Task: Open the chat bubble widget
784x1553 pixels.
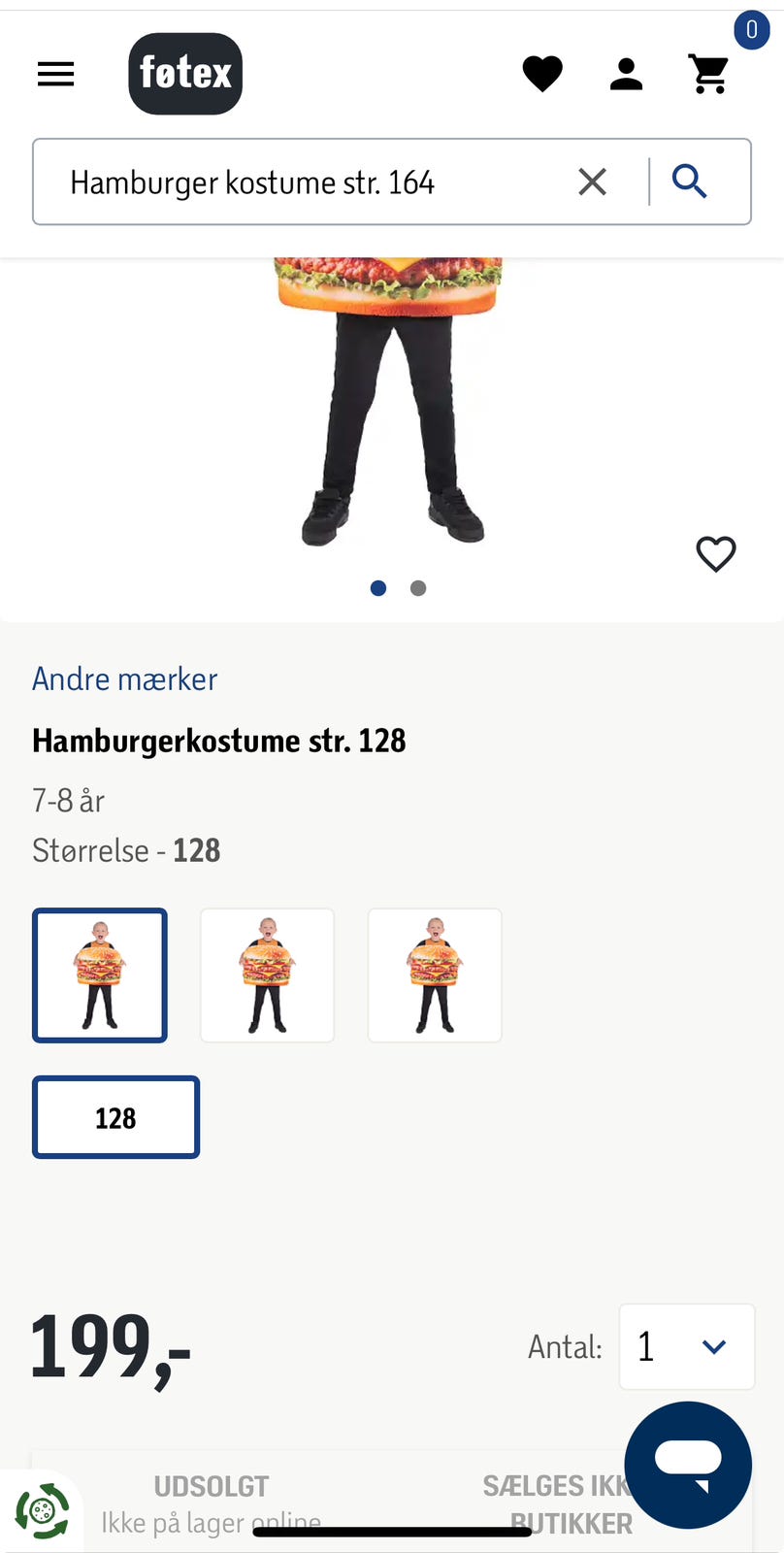Action: pos(688,1466)
